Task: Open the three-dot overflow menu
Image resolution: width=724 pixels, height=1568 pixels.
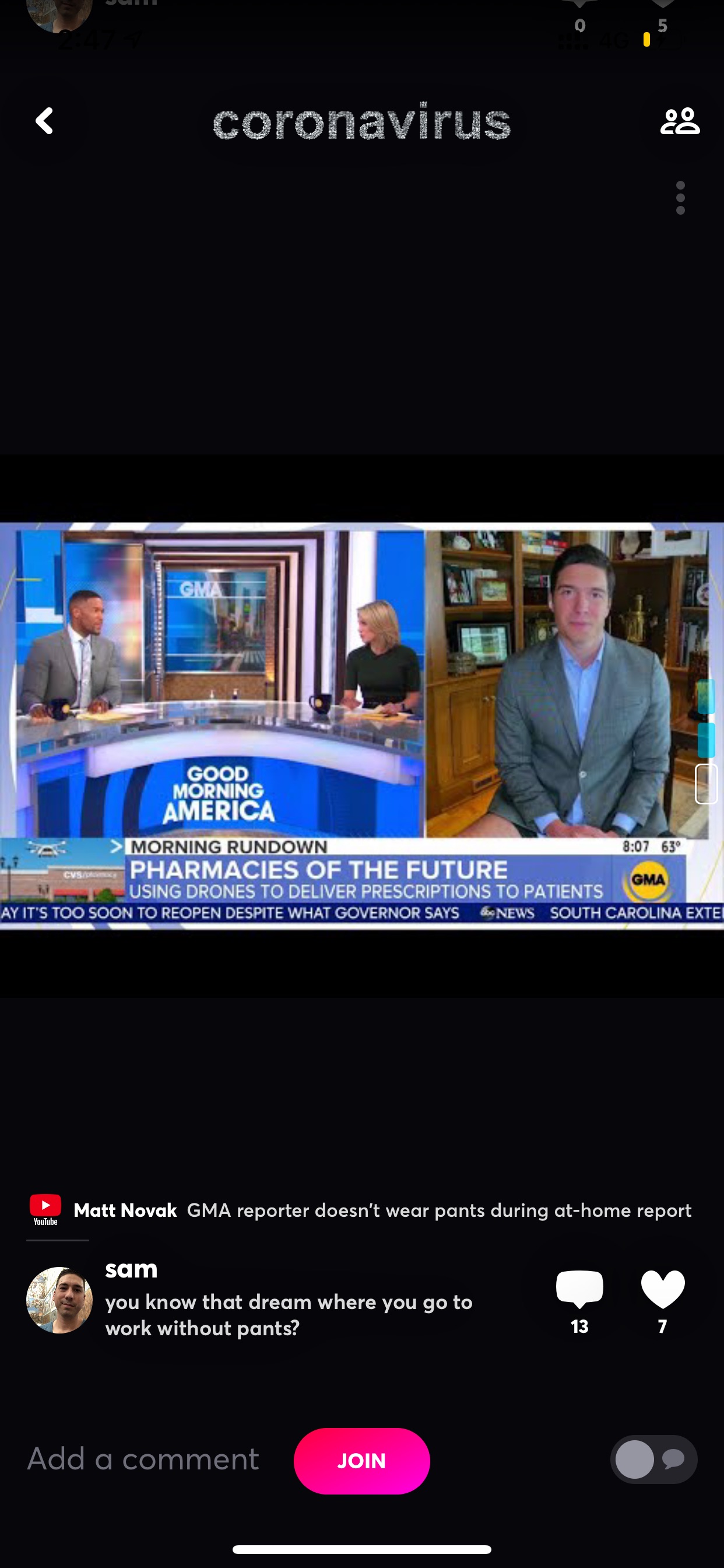Action: point(680,198)
